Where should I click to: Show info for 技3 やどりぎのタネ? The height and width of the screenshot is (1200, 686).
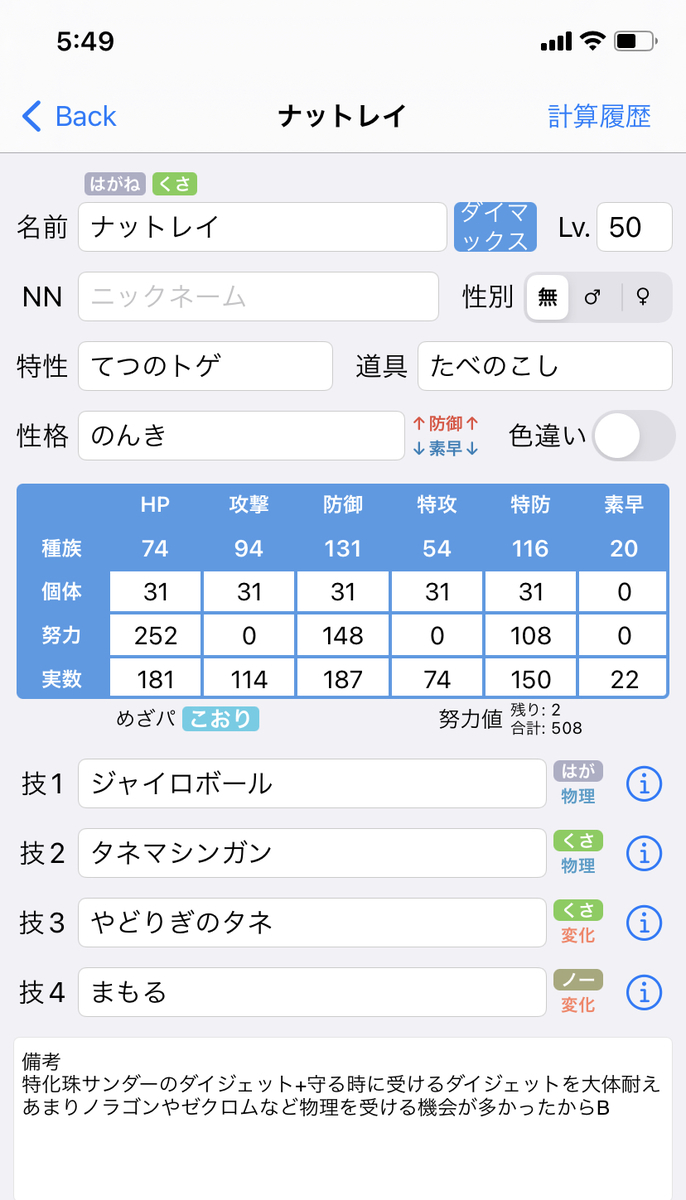(644, 923)
